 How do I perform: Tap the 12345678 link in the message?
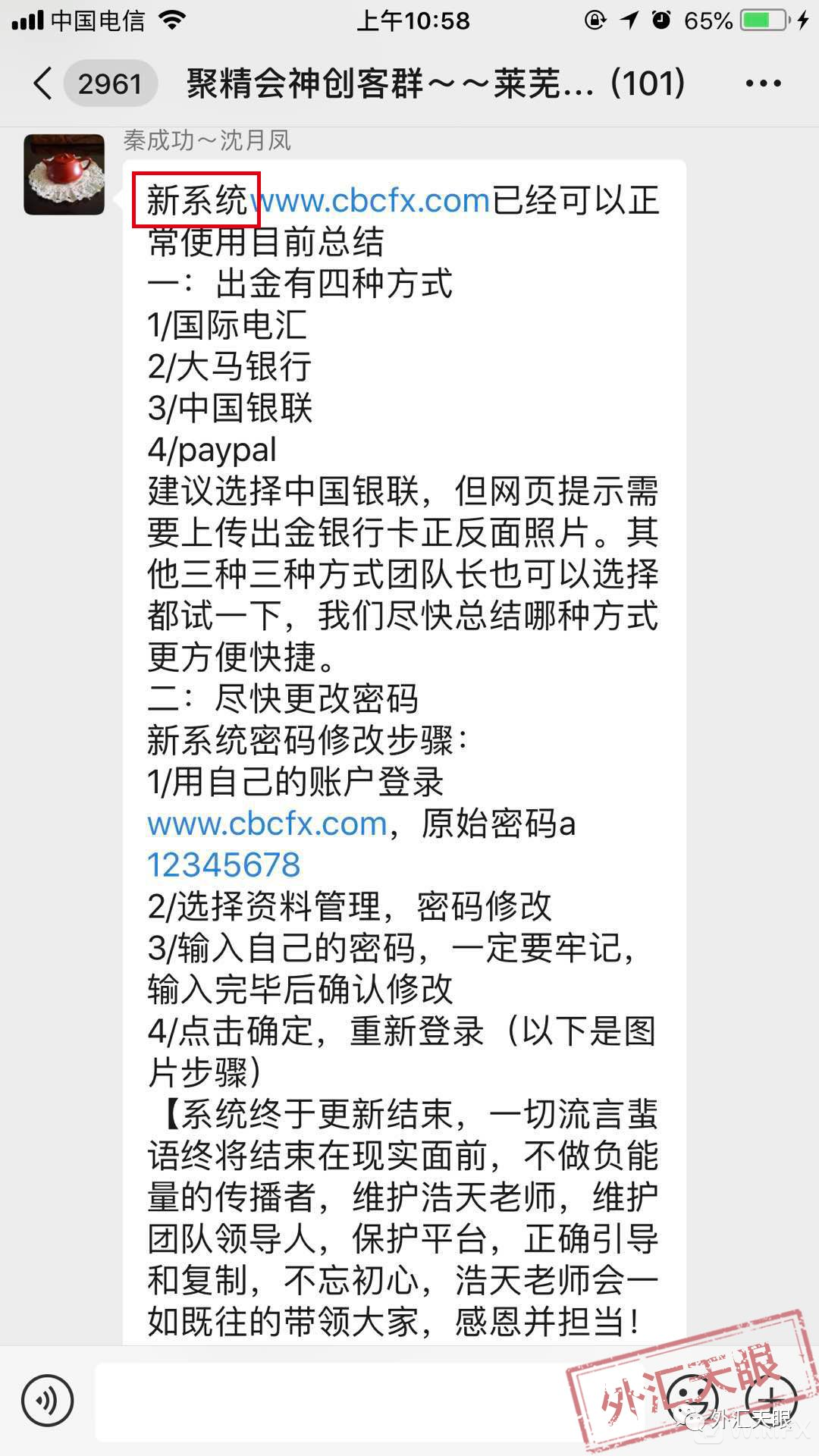(224, 864)
